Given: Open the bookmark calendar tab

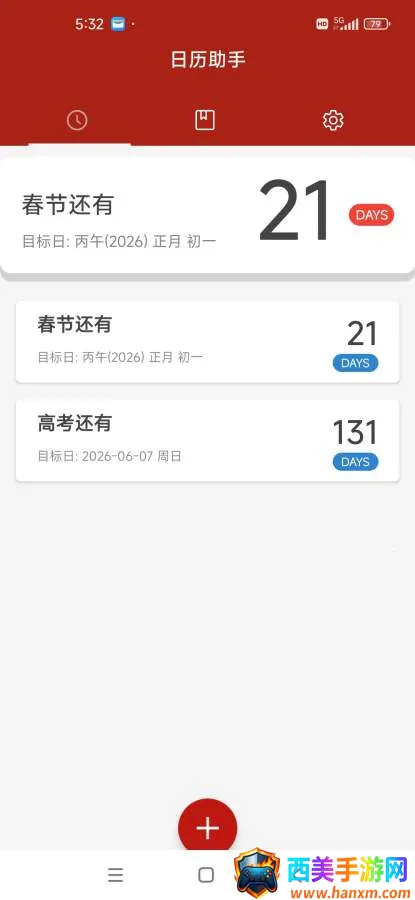Looking at the screenshot, I should (205, 121).
